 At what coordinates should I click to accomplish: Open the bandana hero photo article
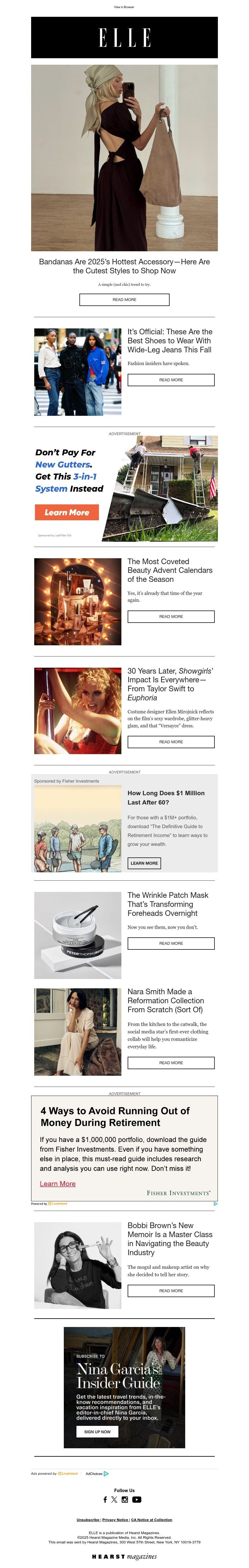pos(124,158)
